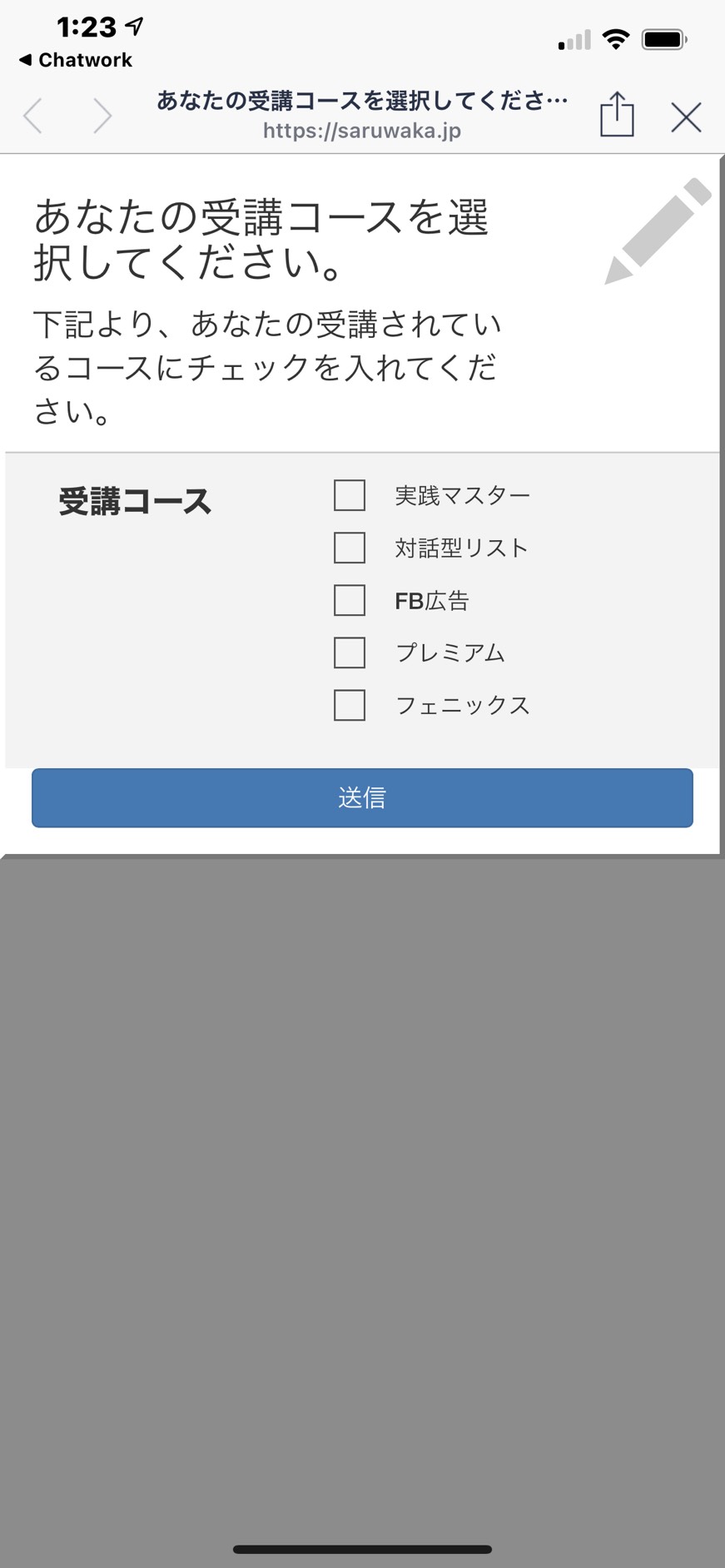
Task: Close the in-app browser
Action: pos(686,117)
